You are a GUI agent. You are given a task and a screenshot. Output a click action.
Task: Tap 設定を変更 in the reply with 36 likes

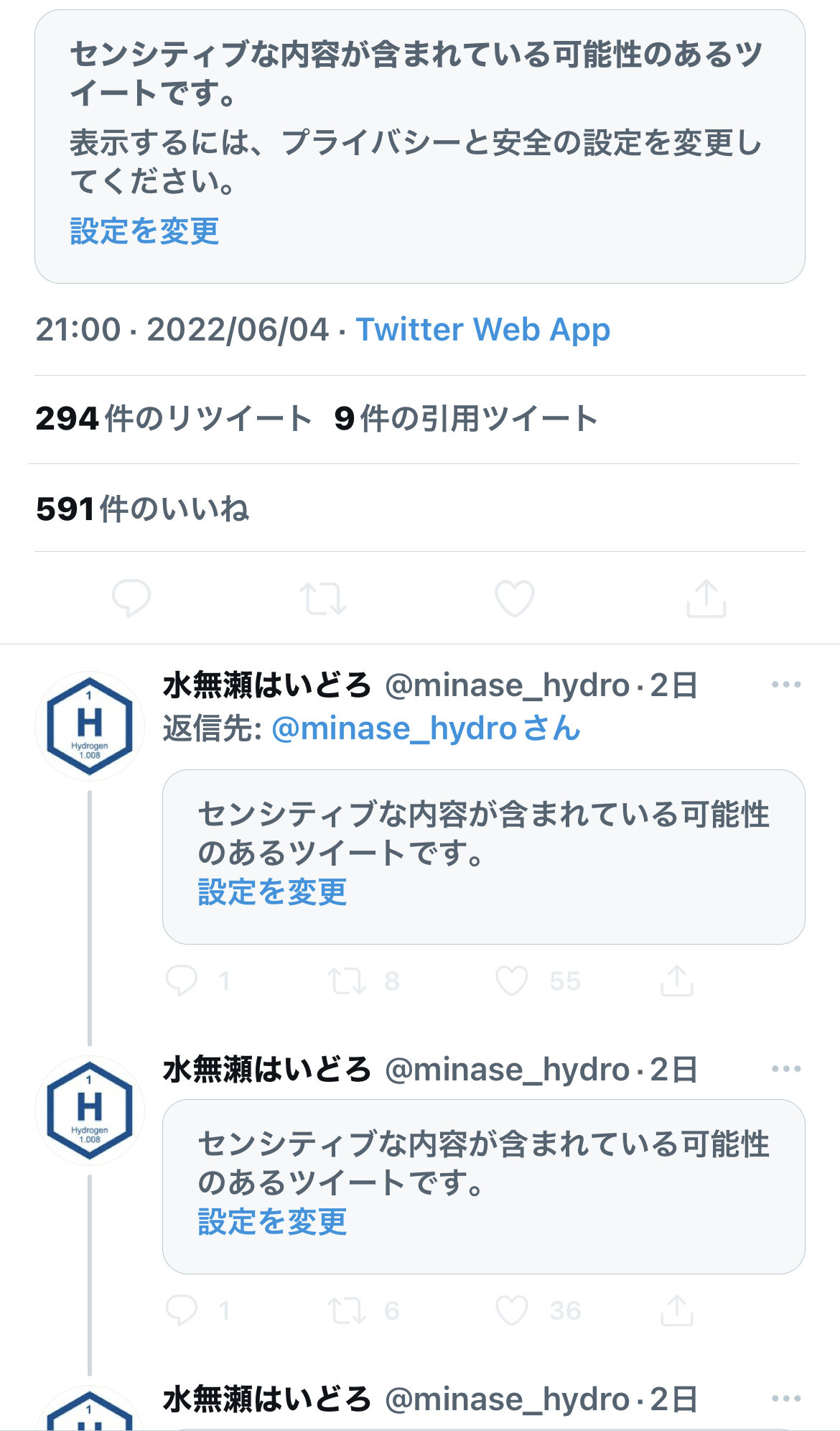point(272,1222)
